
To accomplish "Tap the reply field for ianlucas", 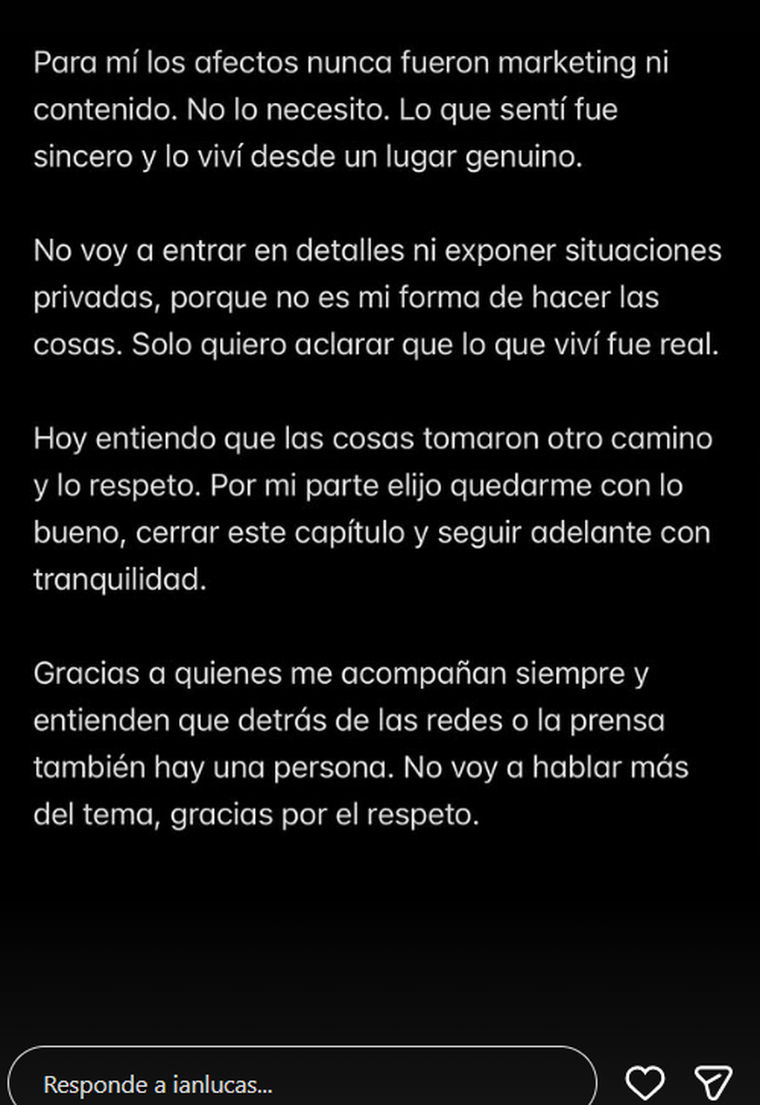I will 300,1082.
